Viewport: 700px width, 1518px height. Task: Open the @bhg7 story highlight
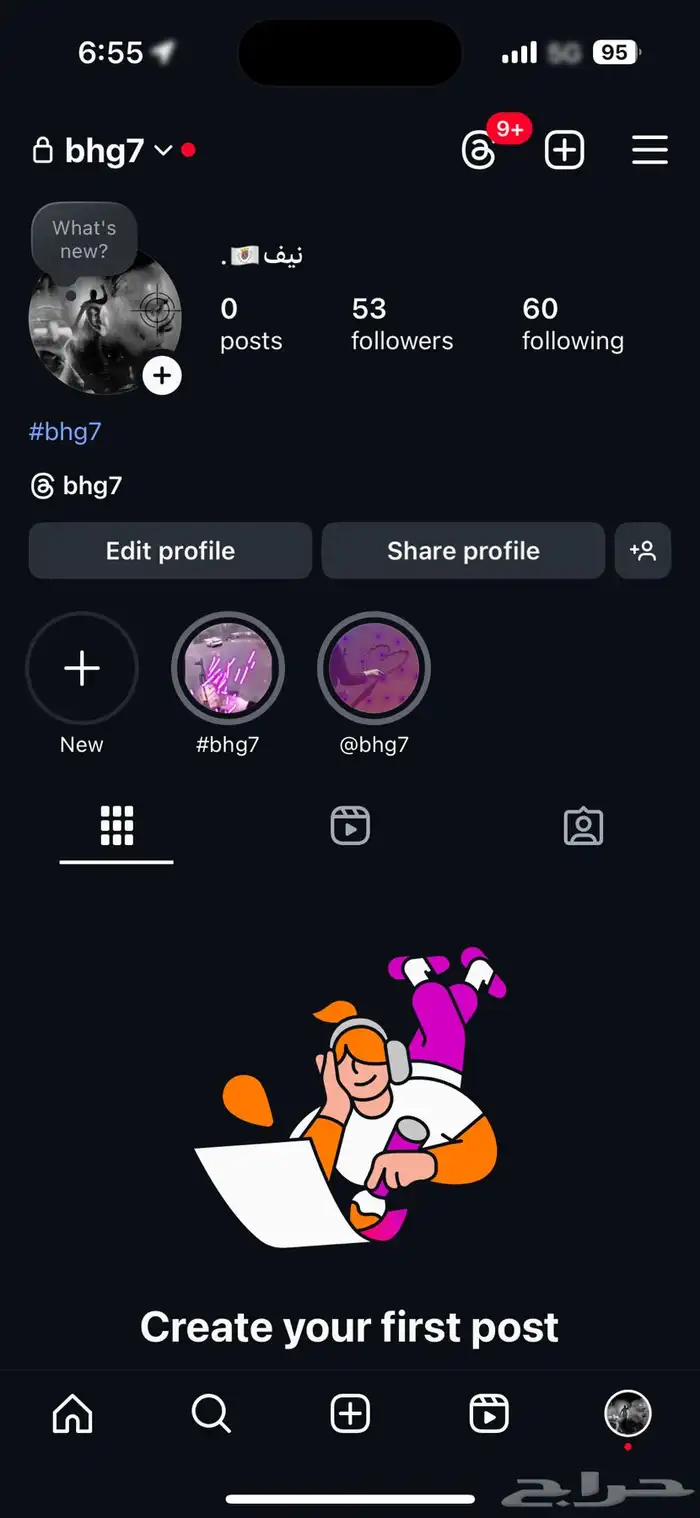coord(374,668)
